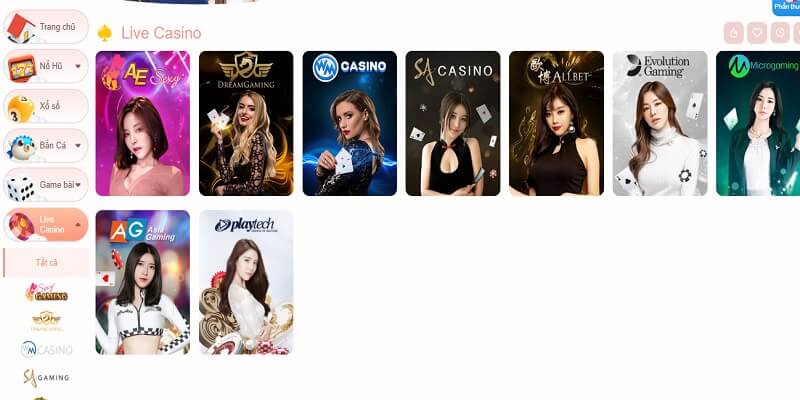Show favorites via the heart icon
This screenshot has height=400, width=800.
[x=757, y=33]
